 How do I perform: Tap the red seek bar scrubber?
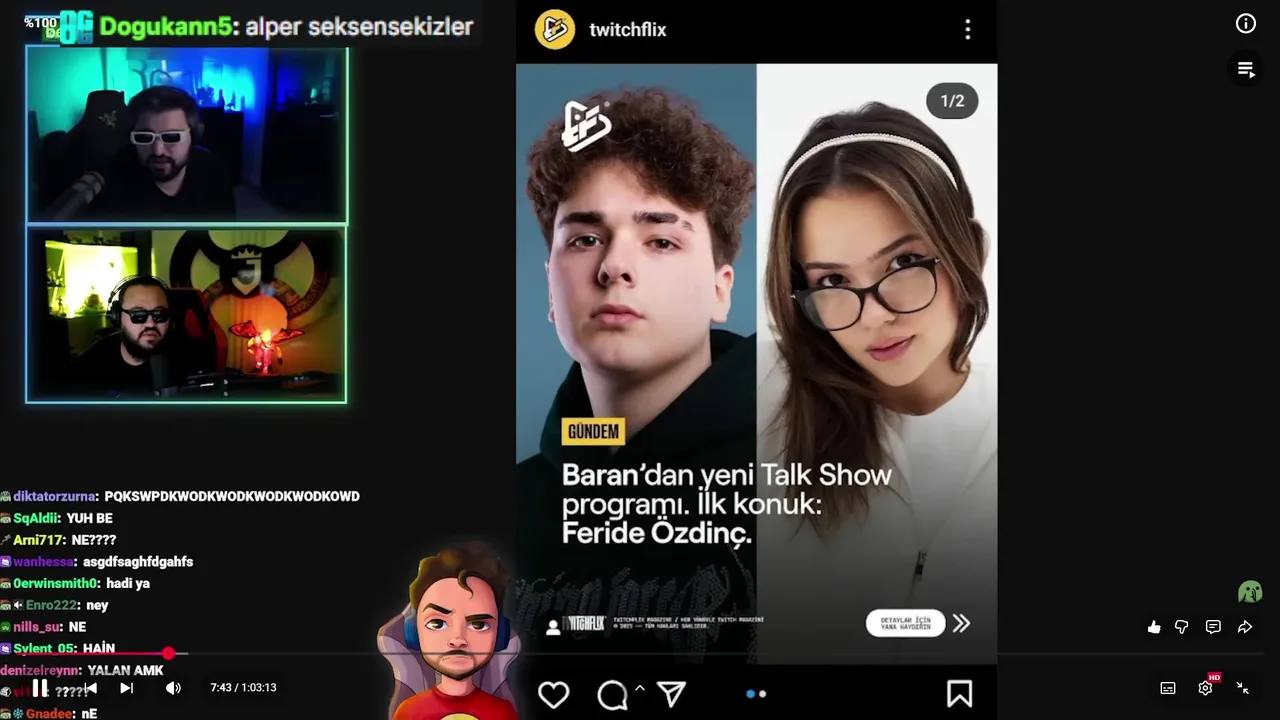pos(169,653)
